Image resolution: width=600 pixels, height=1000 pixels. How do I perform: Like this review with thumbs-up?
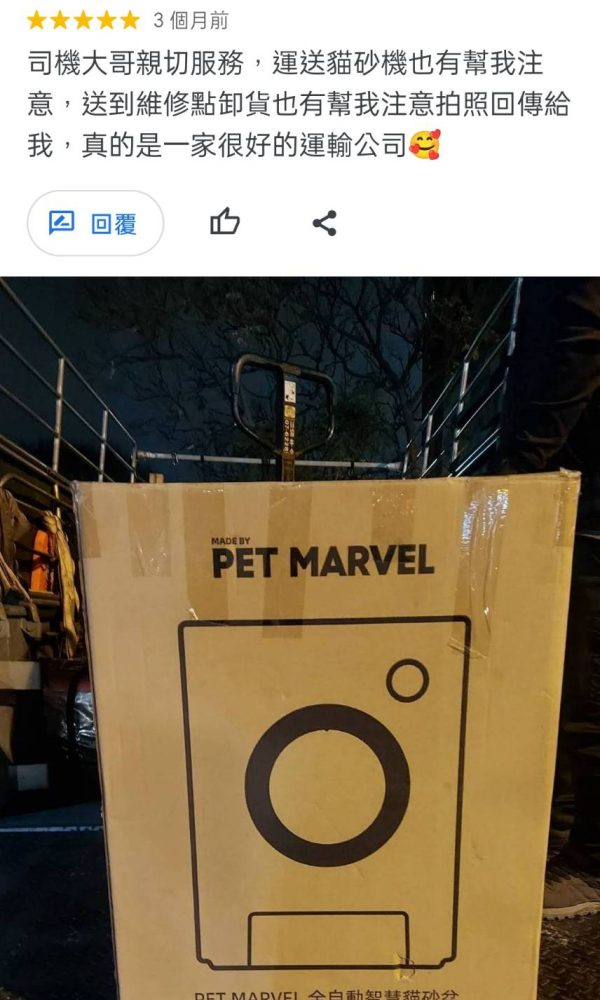pyautogui.click(x=225, y=222)
